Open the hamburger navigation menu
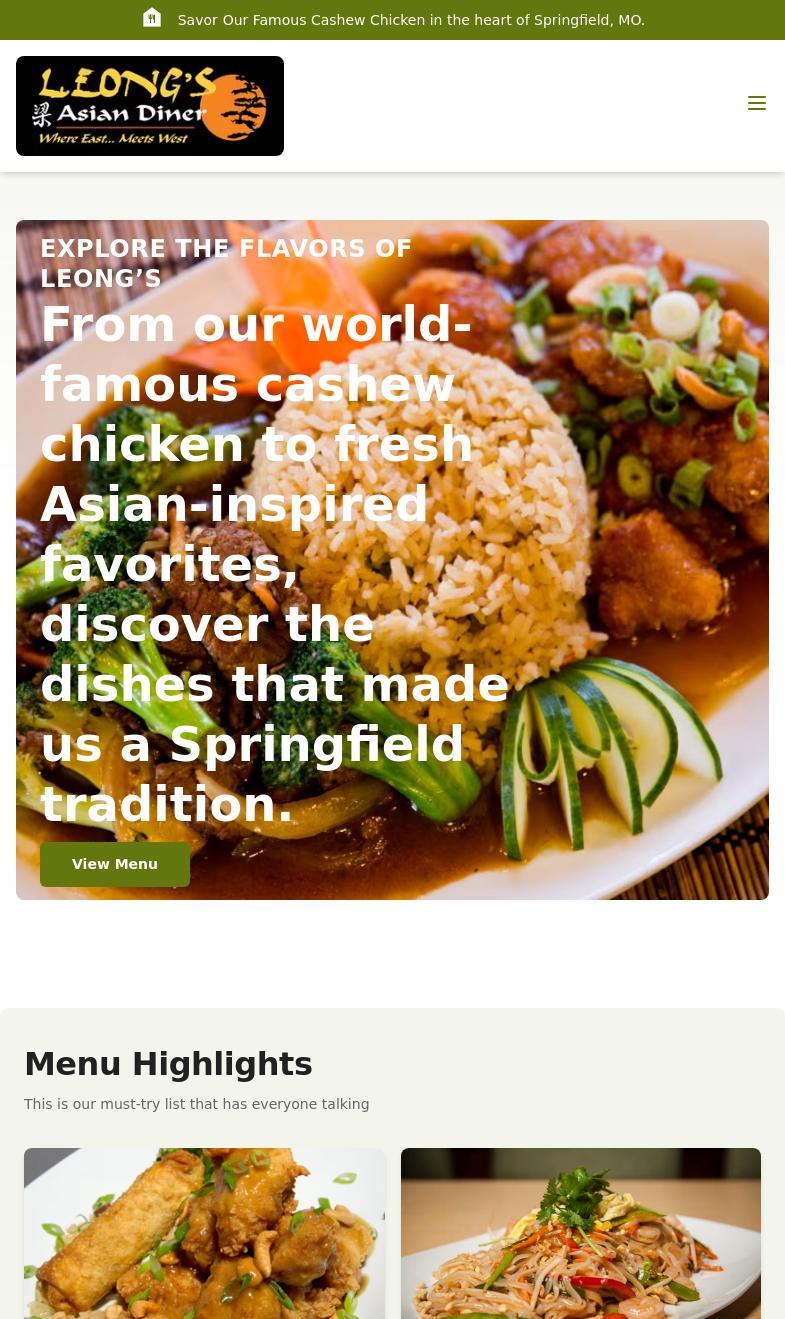 tap(756, 103)
